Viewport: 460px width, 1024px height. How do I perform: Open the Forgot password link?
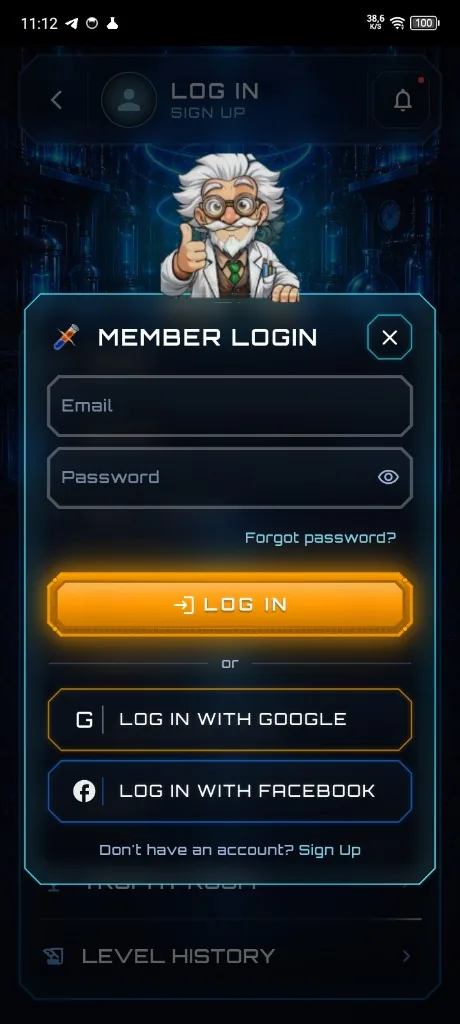coord(320,537)
